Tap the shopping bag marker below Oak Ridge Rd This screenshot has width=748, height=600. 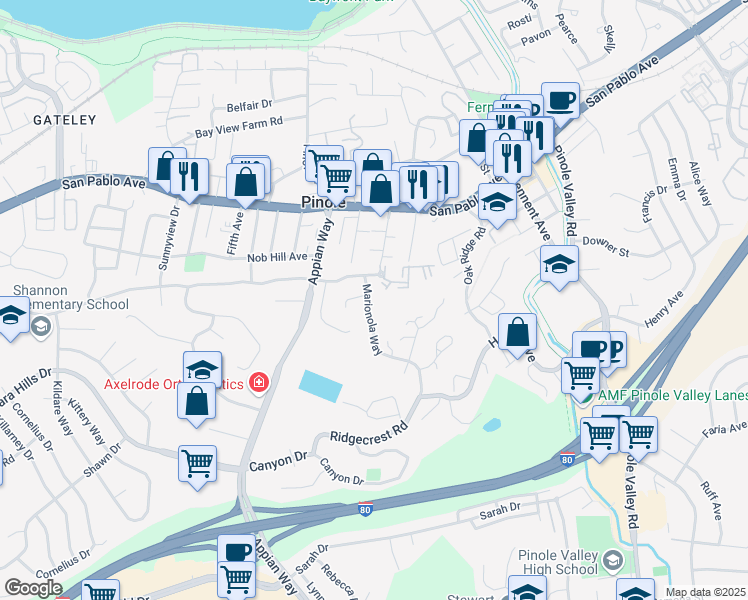[517, 331]
